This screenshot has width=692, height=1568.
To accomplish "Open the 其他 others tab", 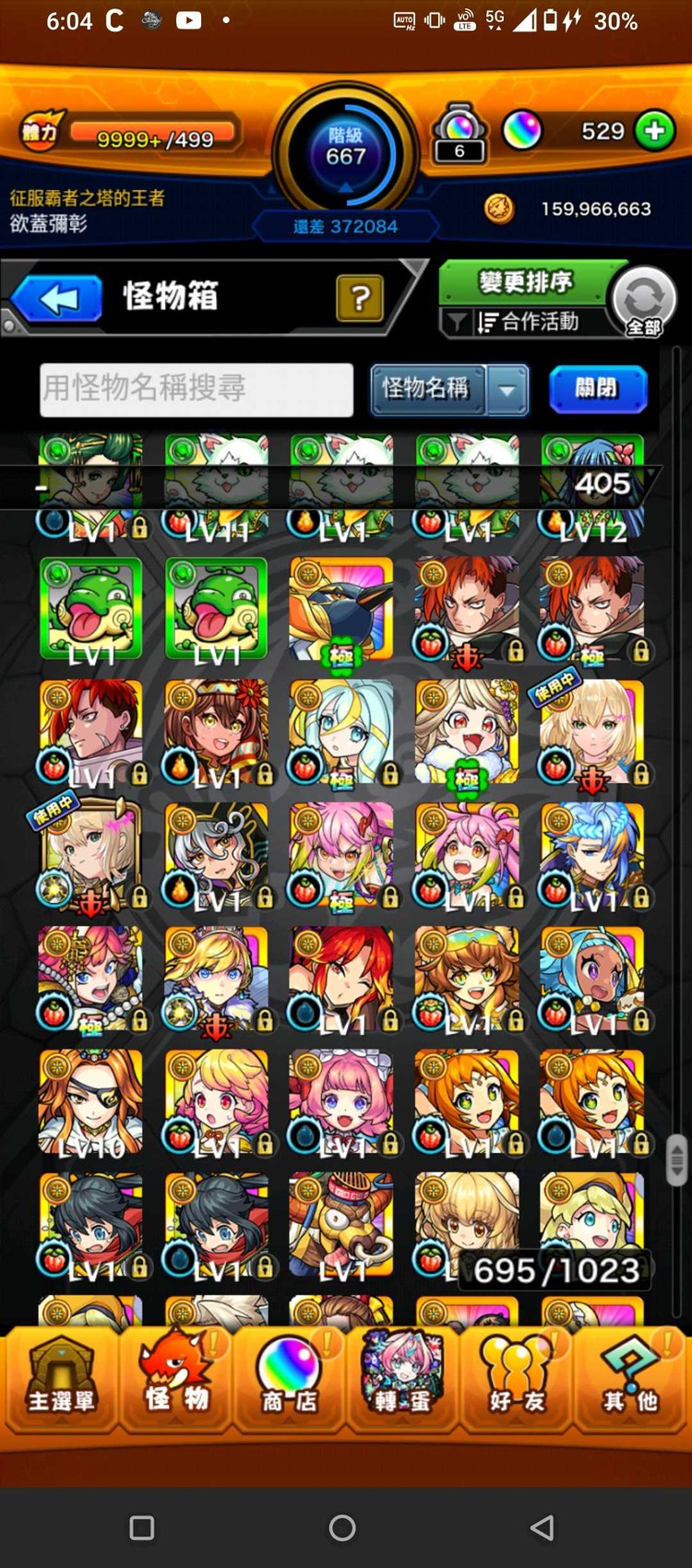I will (630, 1380).
